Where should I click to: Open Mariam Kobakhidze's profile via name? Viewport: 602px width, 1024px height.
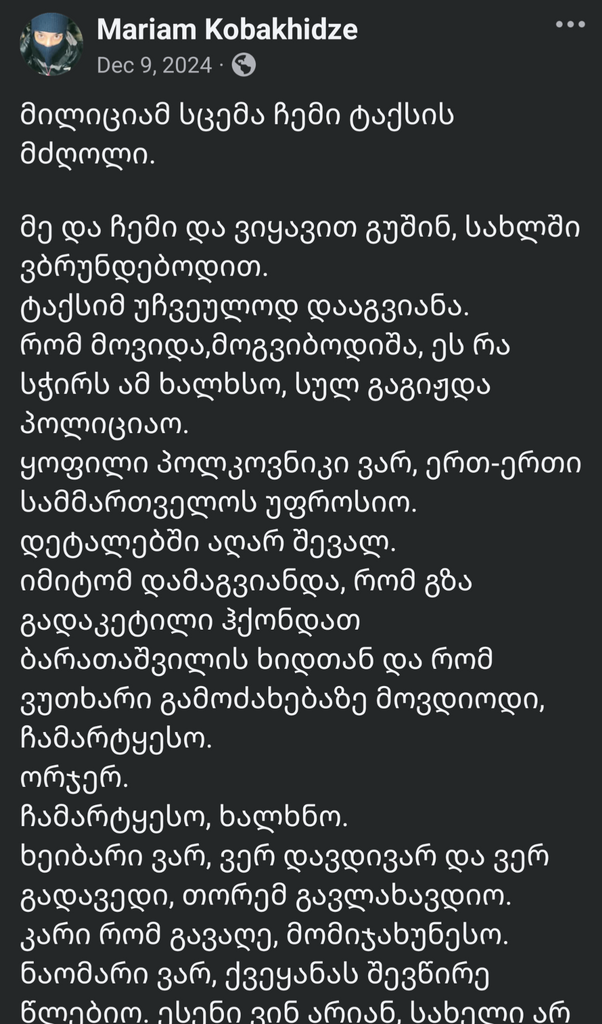227,30
